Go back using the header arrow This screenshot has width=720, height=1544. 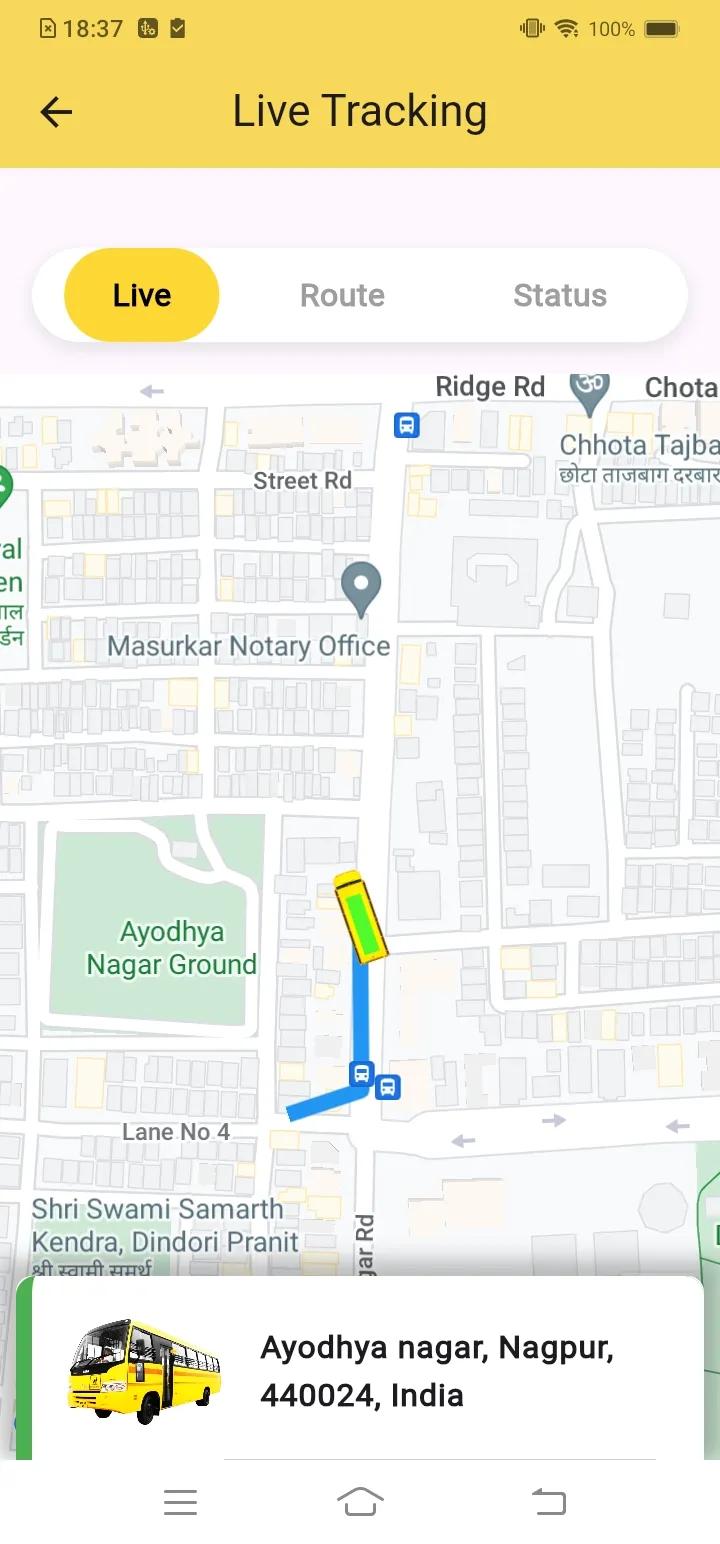(x=56, y=112)
